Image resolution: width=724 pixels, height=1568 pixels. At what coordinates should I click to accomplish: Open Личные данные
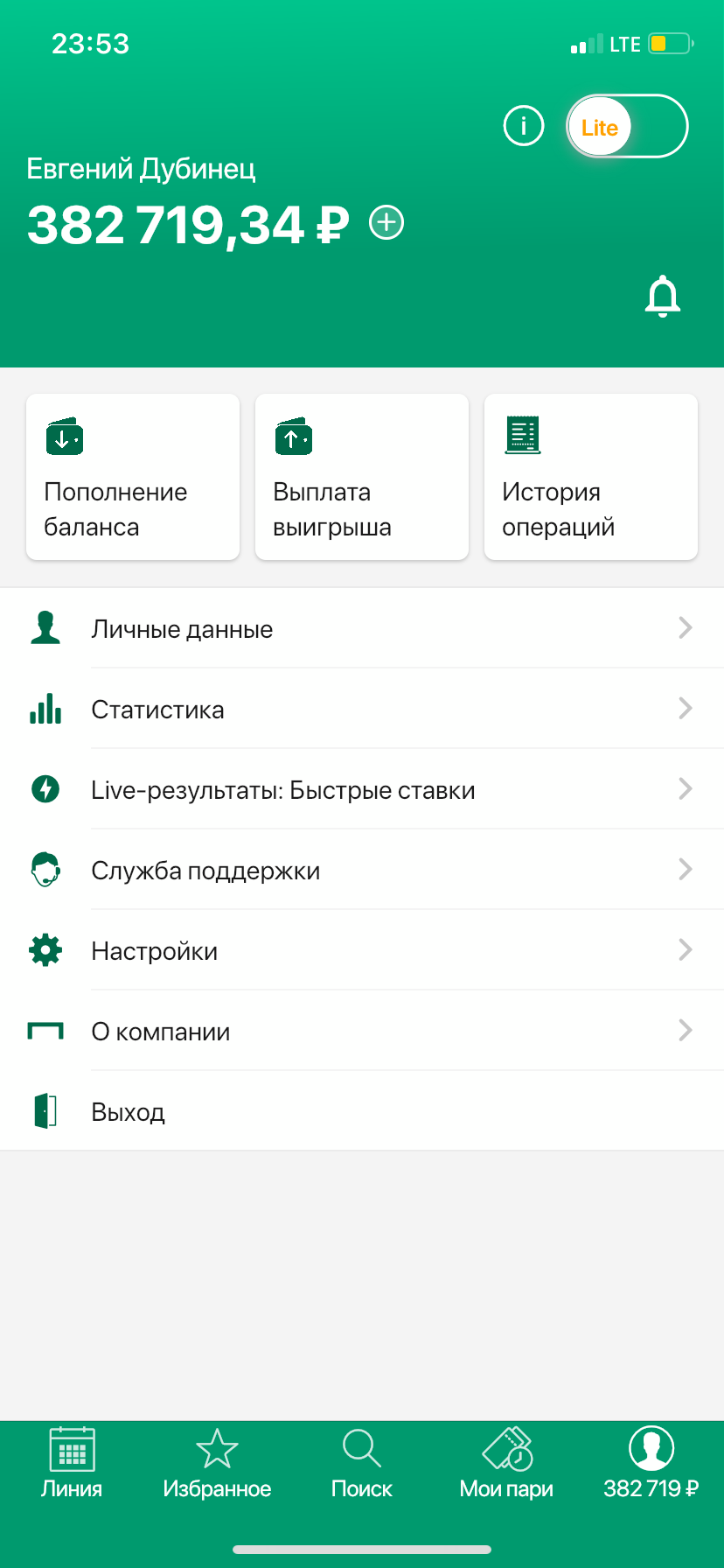(x=362, y=628)
